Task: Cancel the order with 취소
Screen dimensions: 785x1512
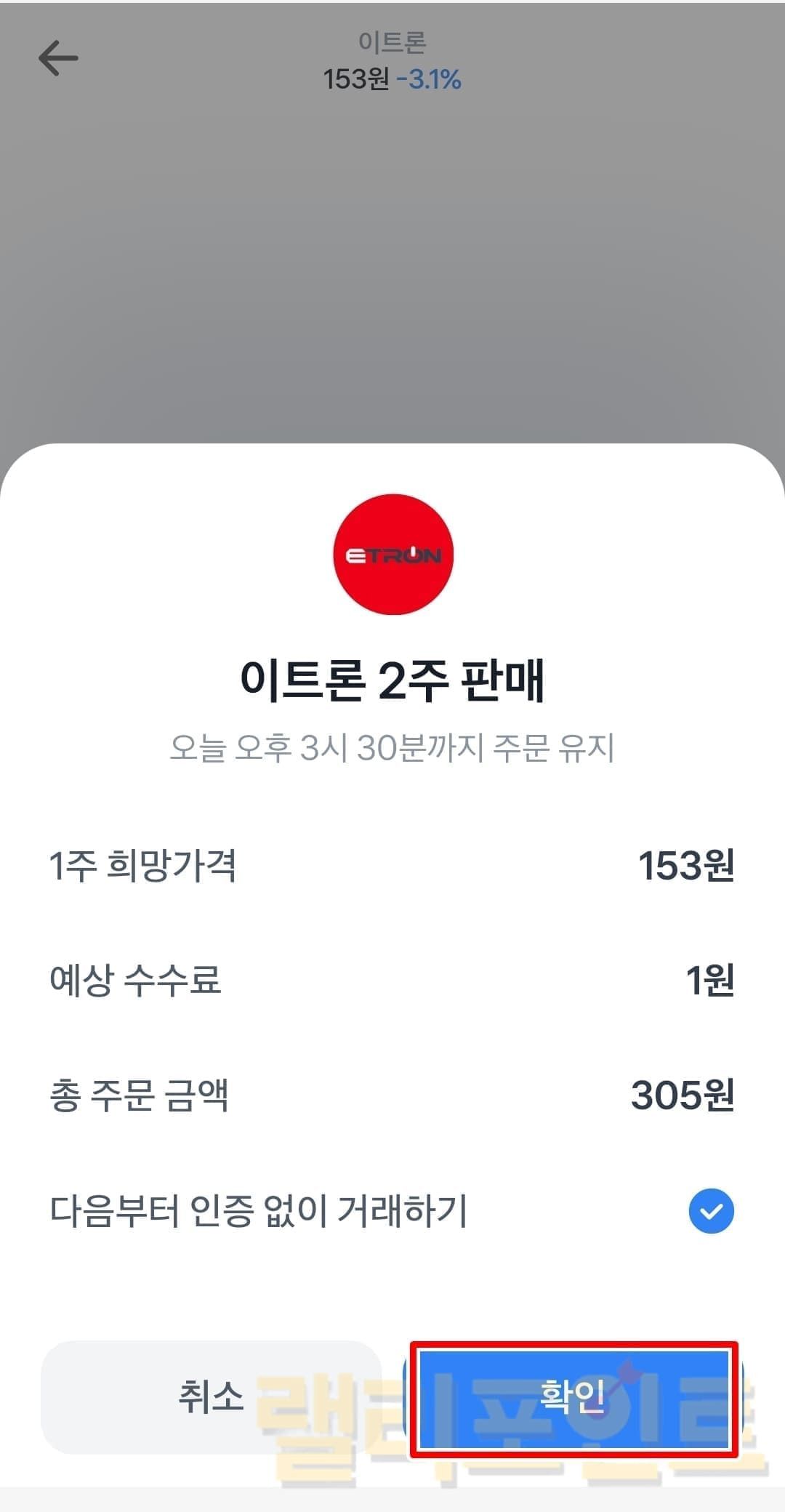Action: 211,1396
